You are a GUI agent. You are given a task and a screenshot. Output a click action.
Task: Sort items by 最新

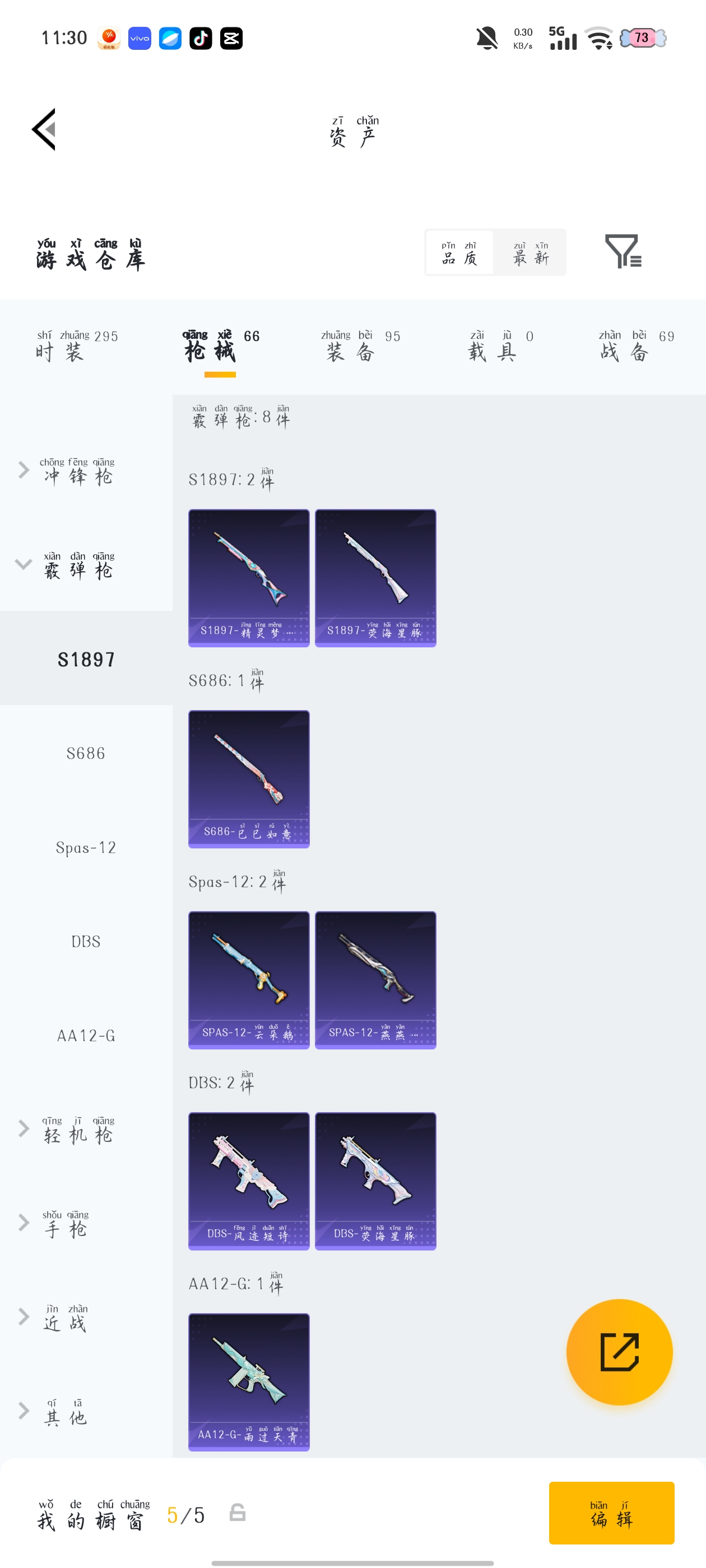(530, 253)
